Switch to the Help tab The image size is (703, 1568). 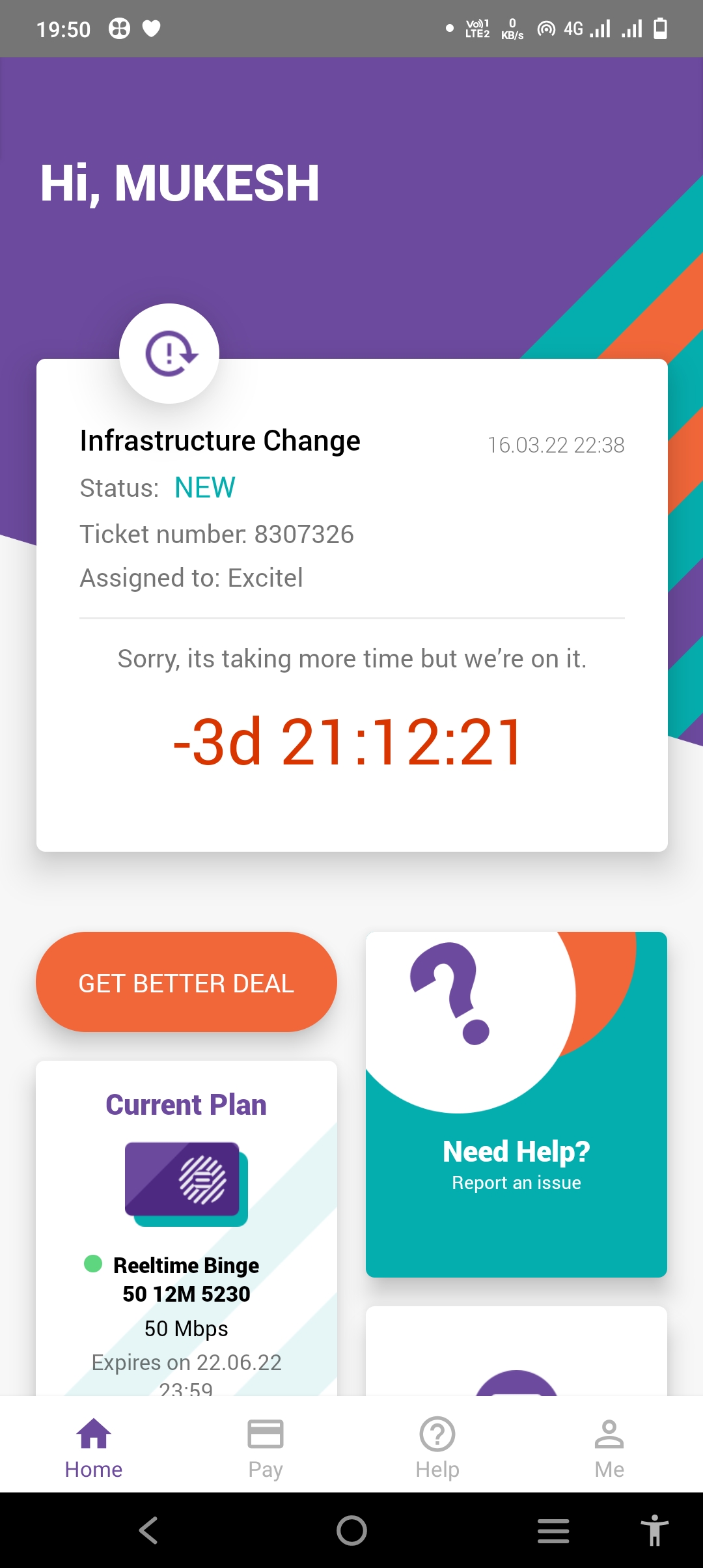coord(437,1447)
